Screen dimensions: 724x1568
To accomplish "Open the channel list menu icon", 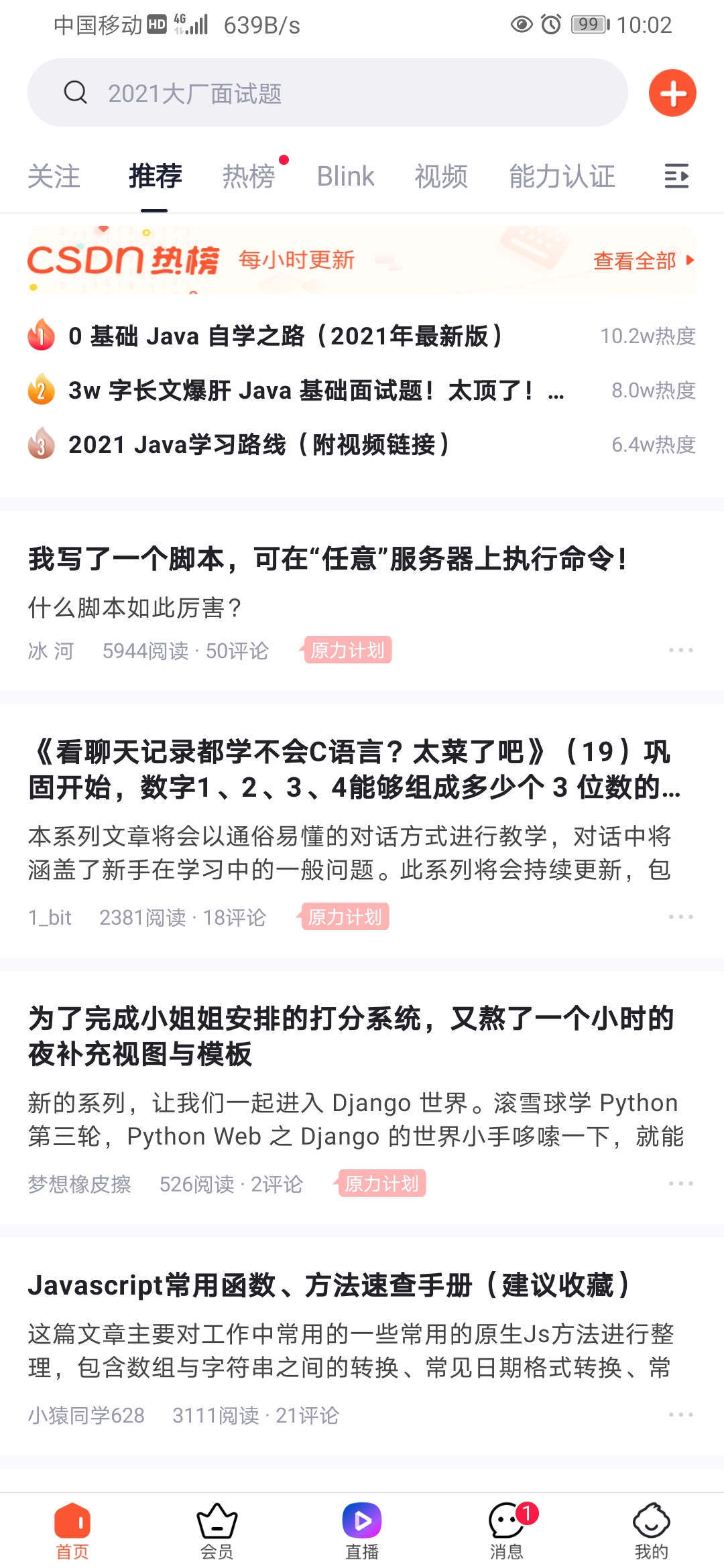I will [676, 176].
